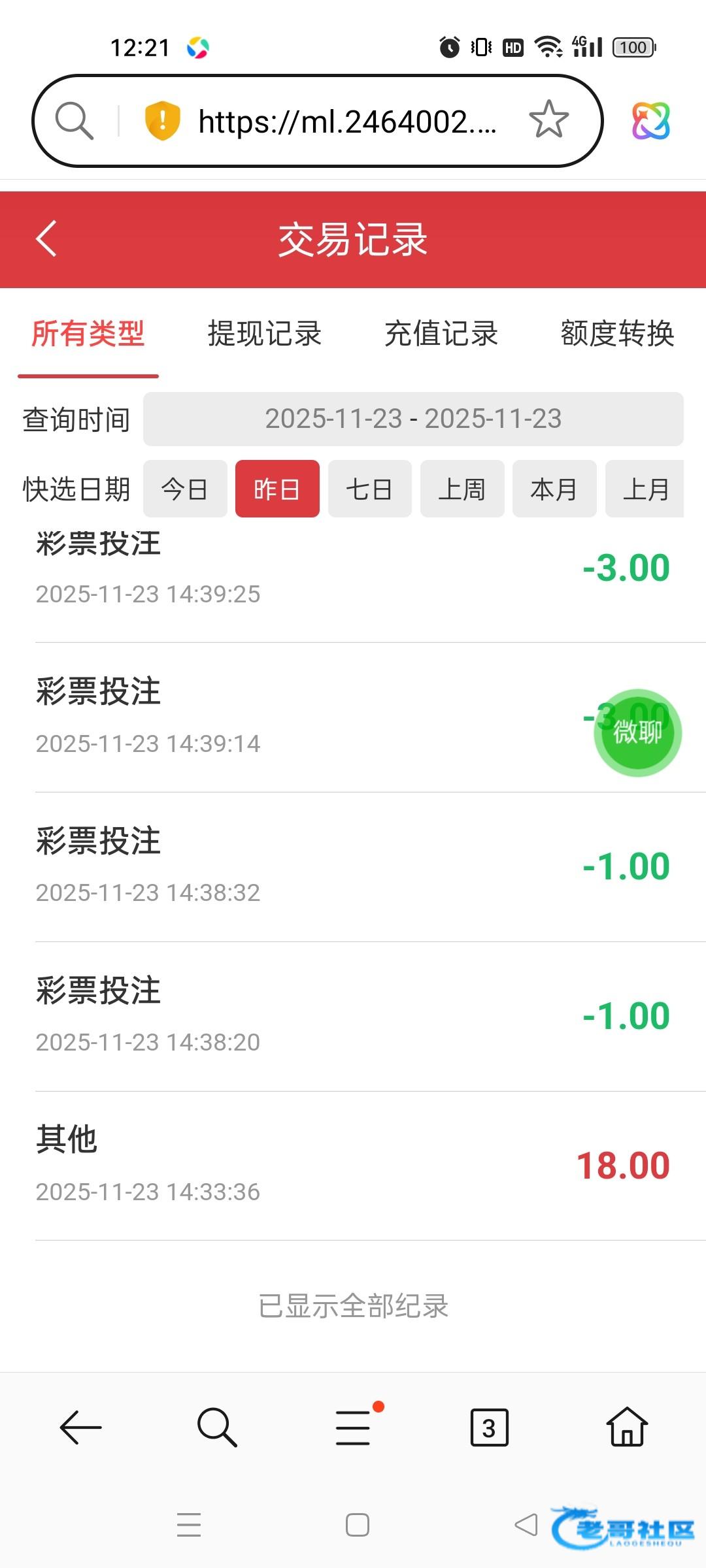Open the colorful assistant icon beside the address bar
Viewport: 706px width, 1568px height.
pos(651,121)
